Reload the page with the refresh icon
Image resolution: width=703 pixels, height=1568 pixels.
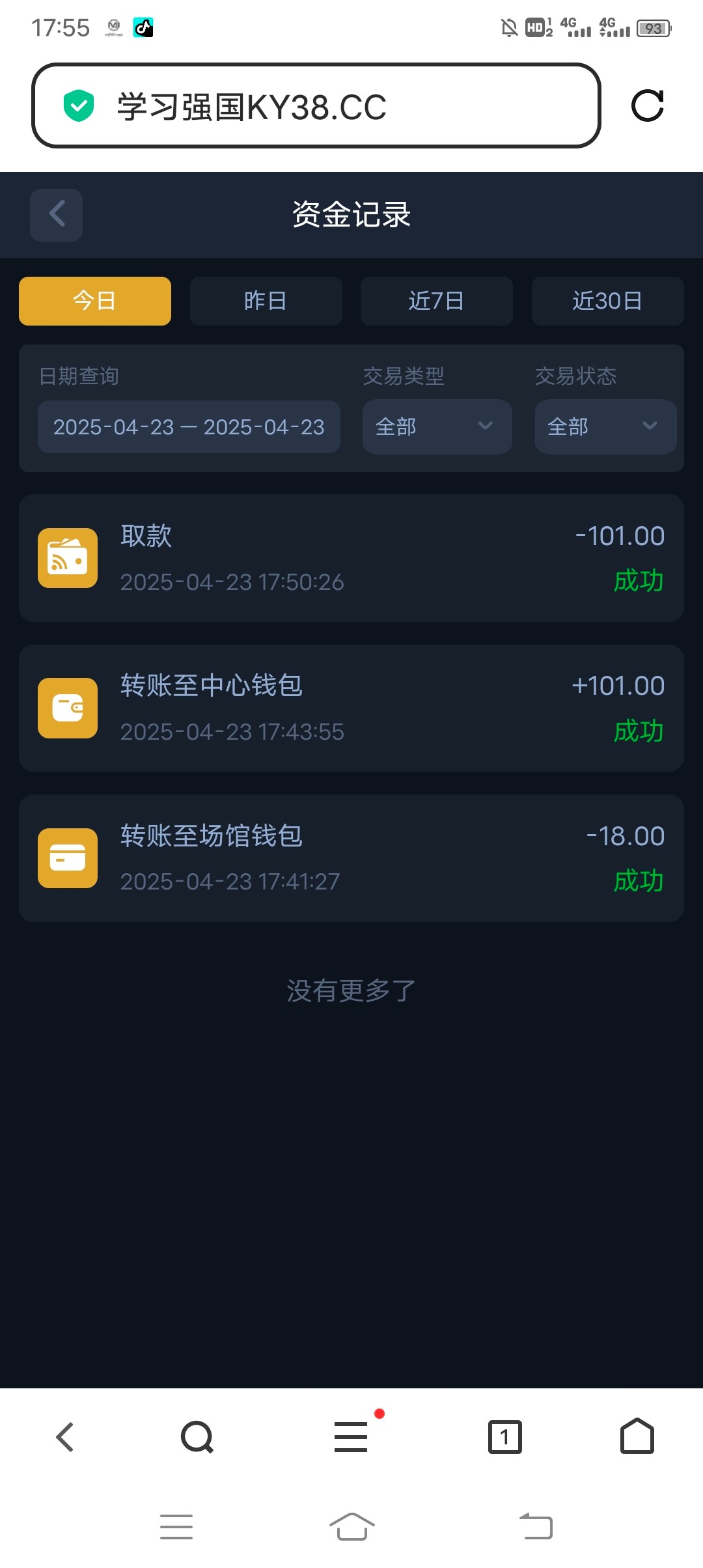[647, 106]
